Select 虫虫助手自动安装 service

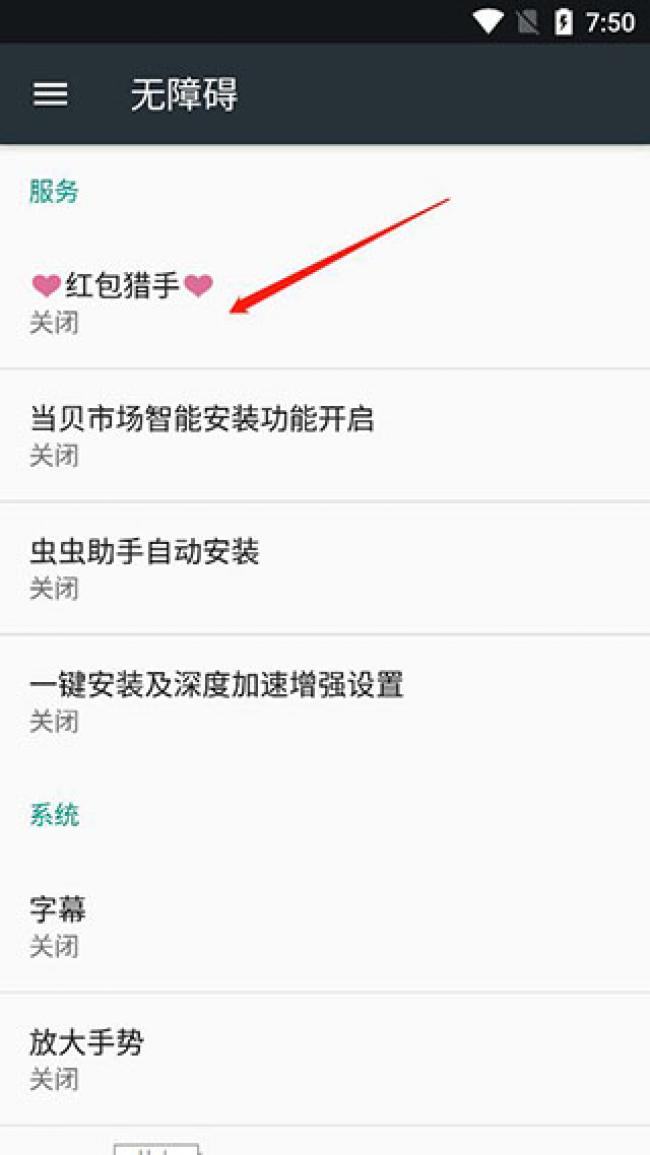pos(145,567)
